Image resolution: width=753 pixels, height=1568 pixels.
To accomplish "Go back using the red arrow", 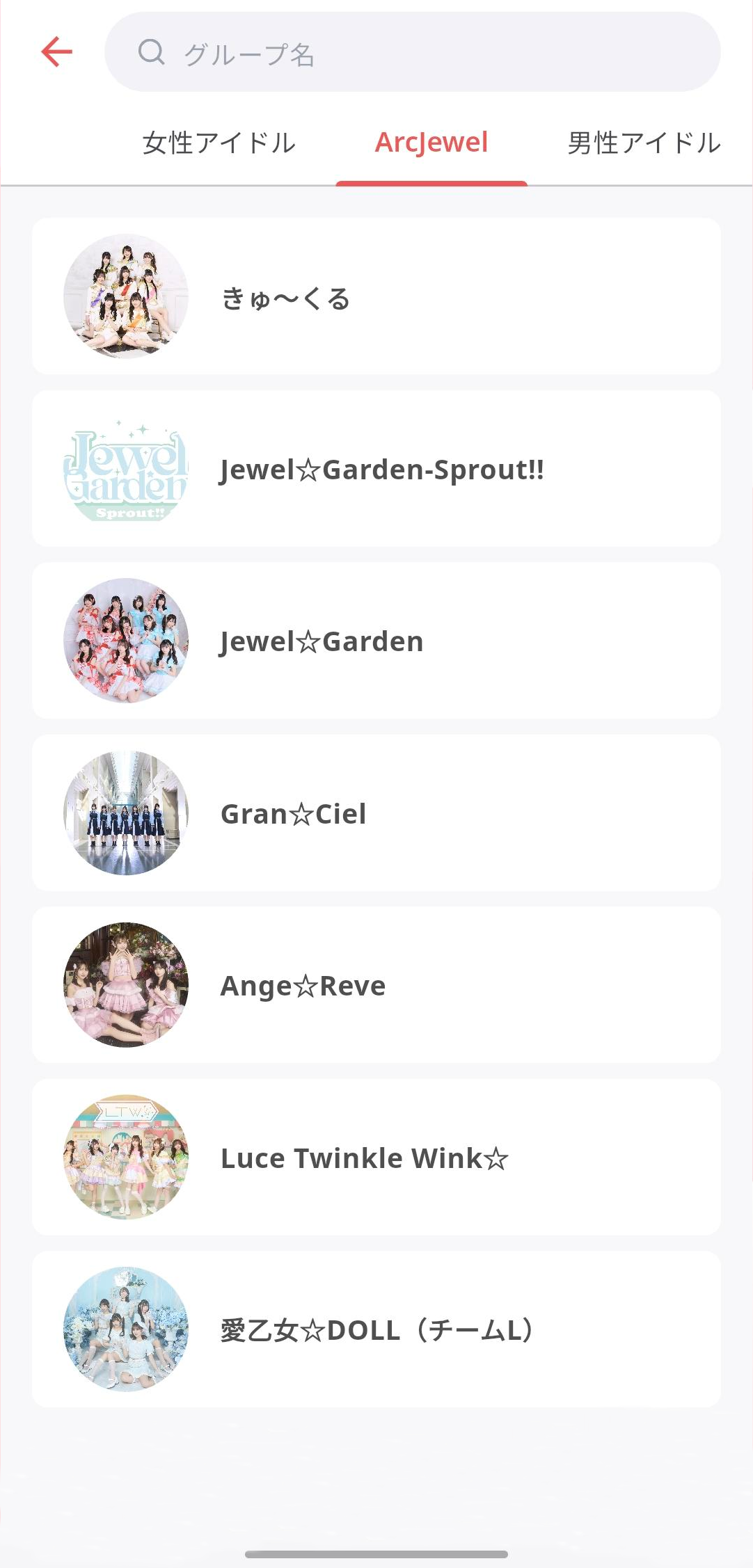I will (57, 52).
